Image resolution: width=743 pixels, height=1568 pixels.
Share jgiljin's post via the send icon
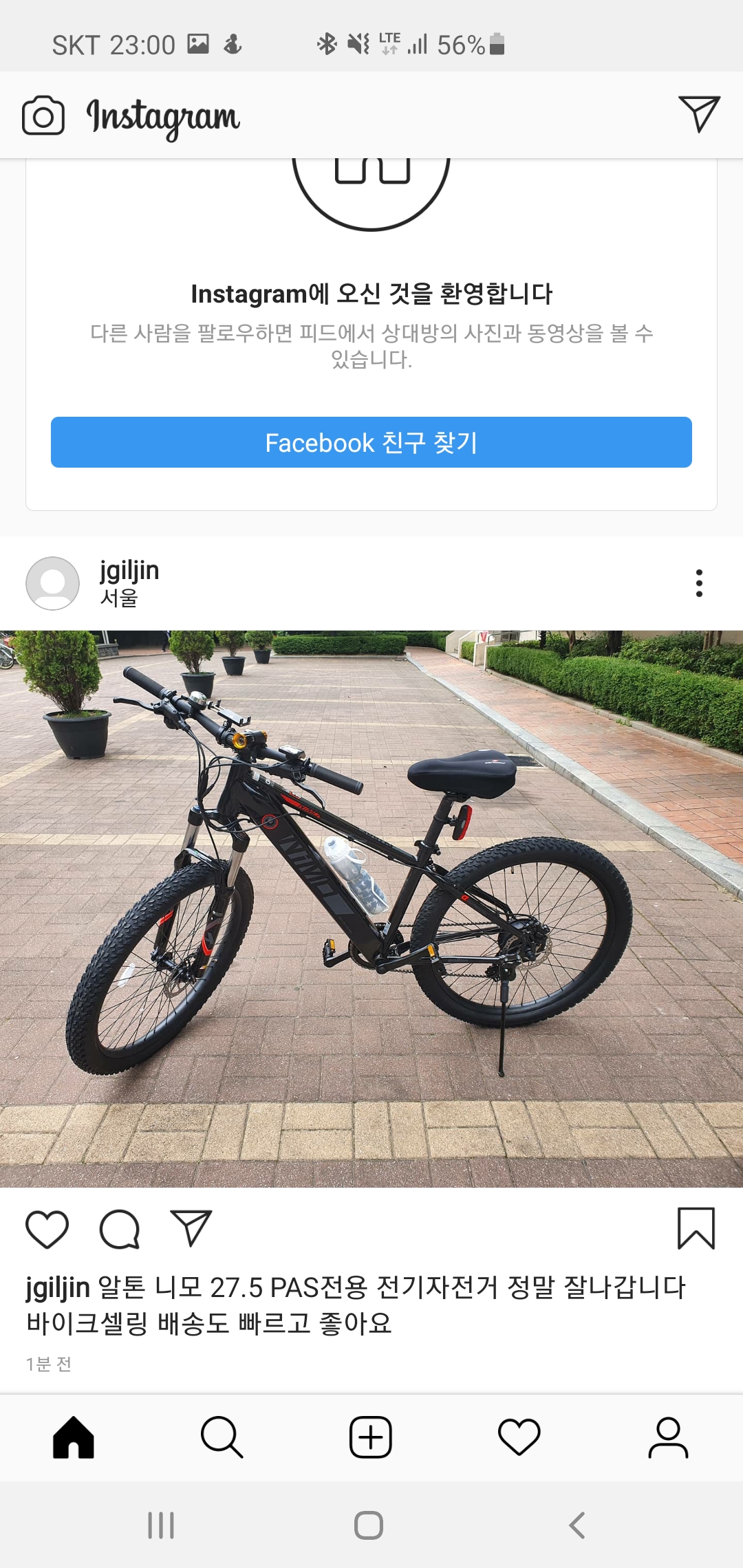191,1229
